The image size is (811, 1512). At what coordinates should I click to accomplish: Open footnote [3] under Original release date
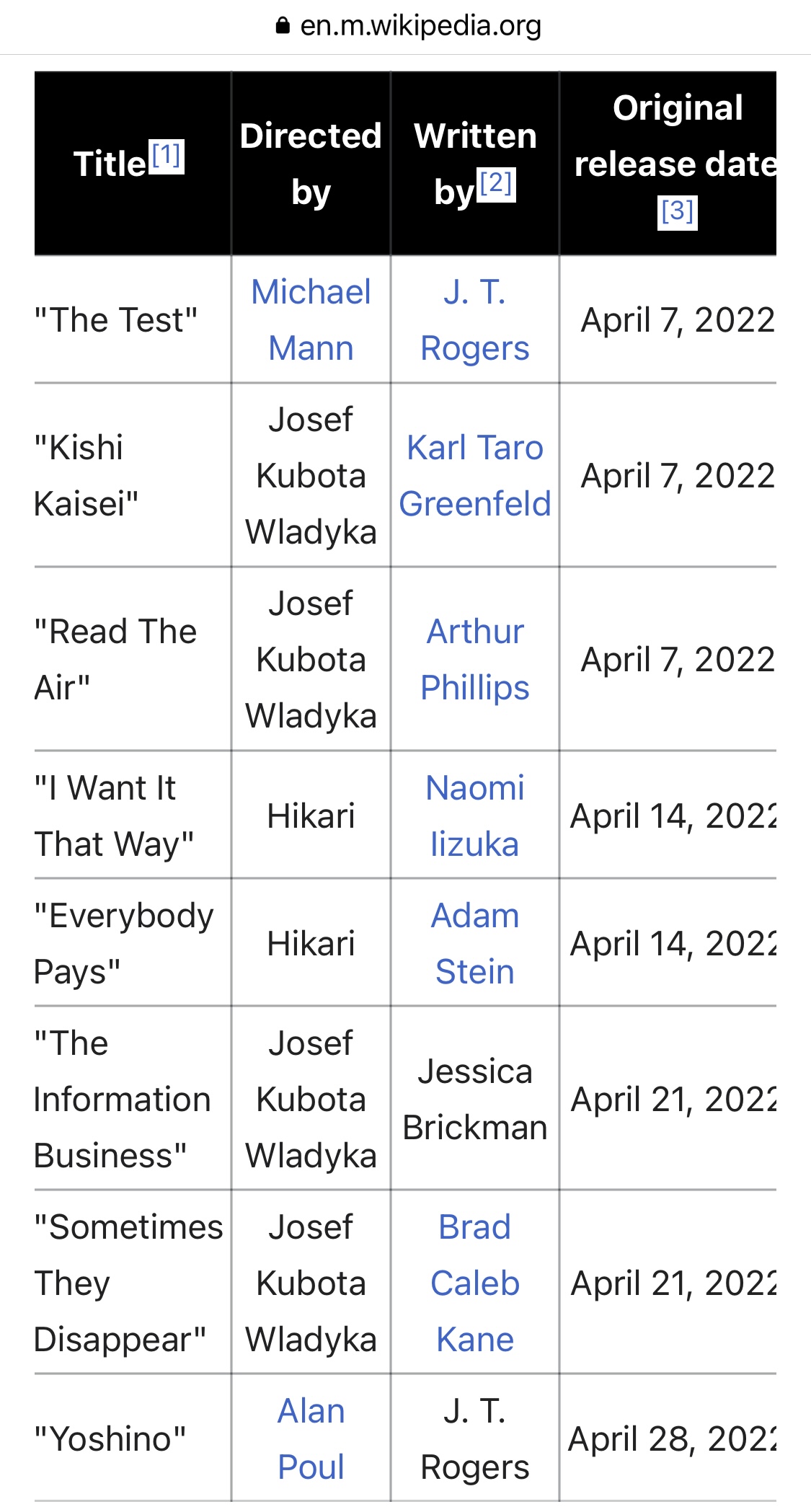(678, 212)
